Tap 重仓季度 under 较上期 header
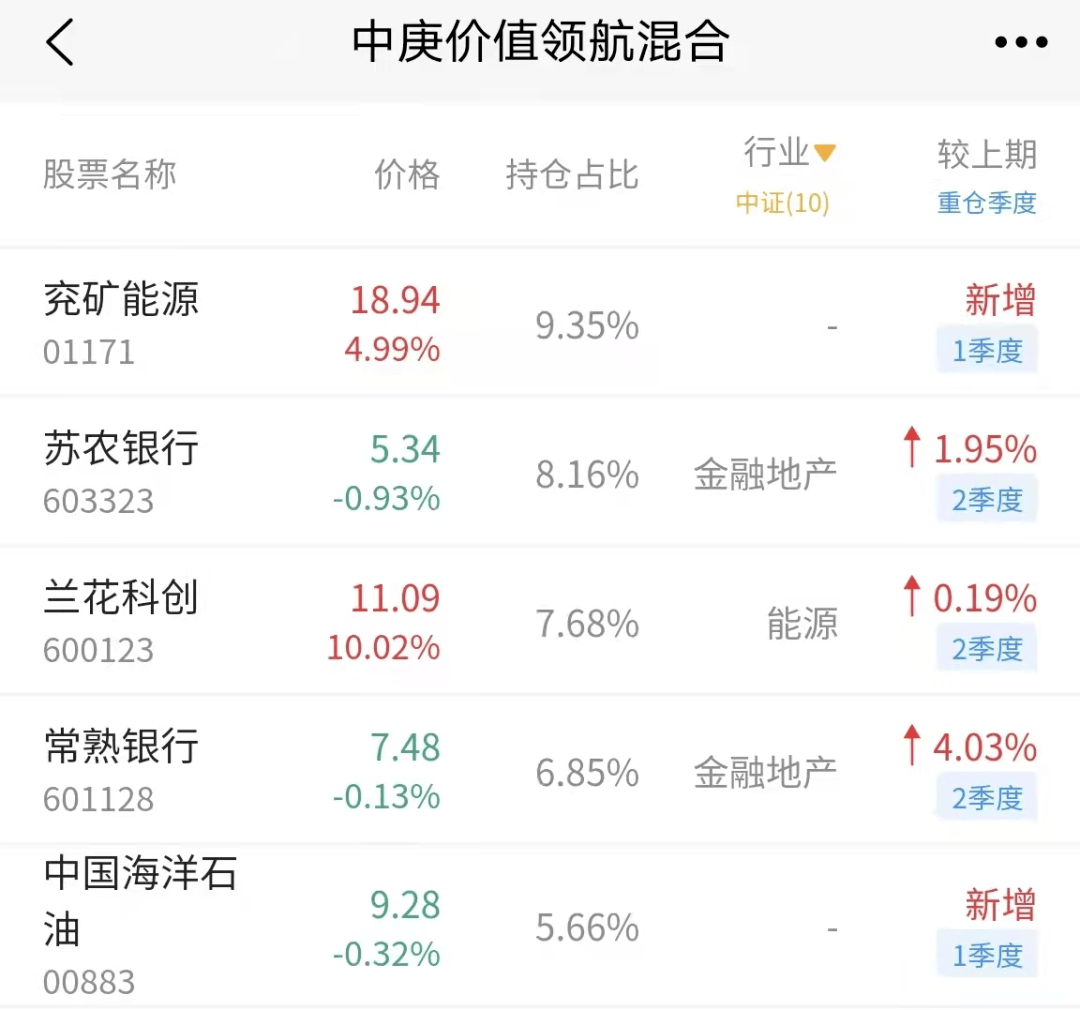 (987, 203)
